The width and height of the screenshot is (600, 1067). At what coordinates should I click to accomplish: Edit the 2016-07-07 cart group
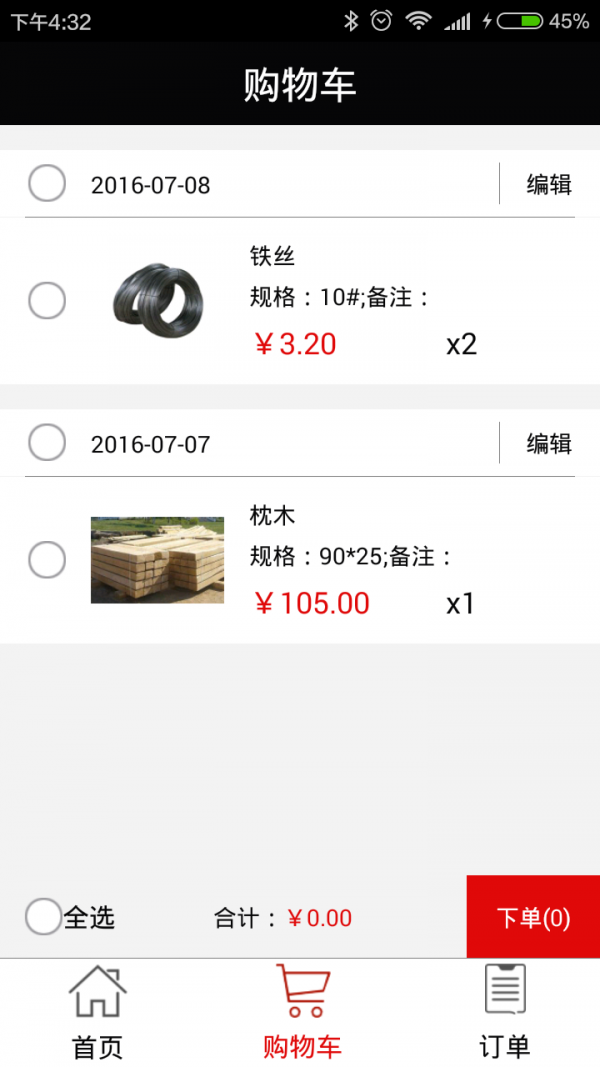pos(549,443)
